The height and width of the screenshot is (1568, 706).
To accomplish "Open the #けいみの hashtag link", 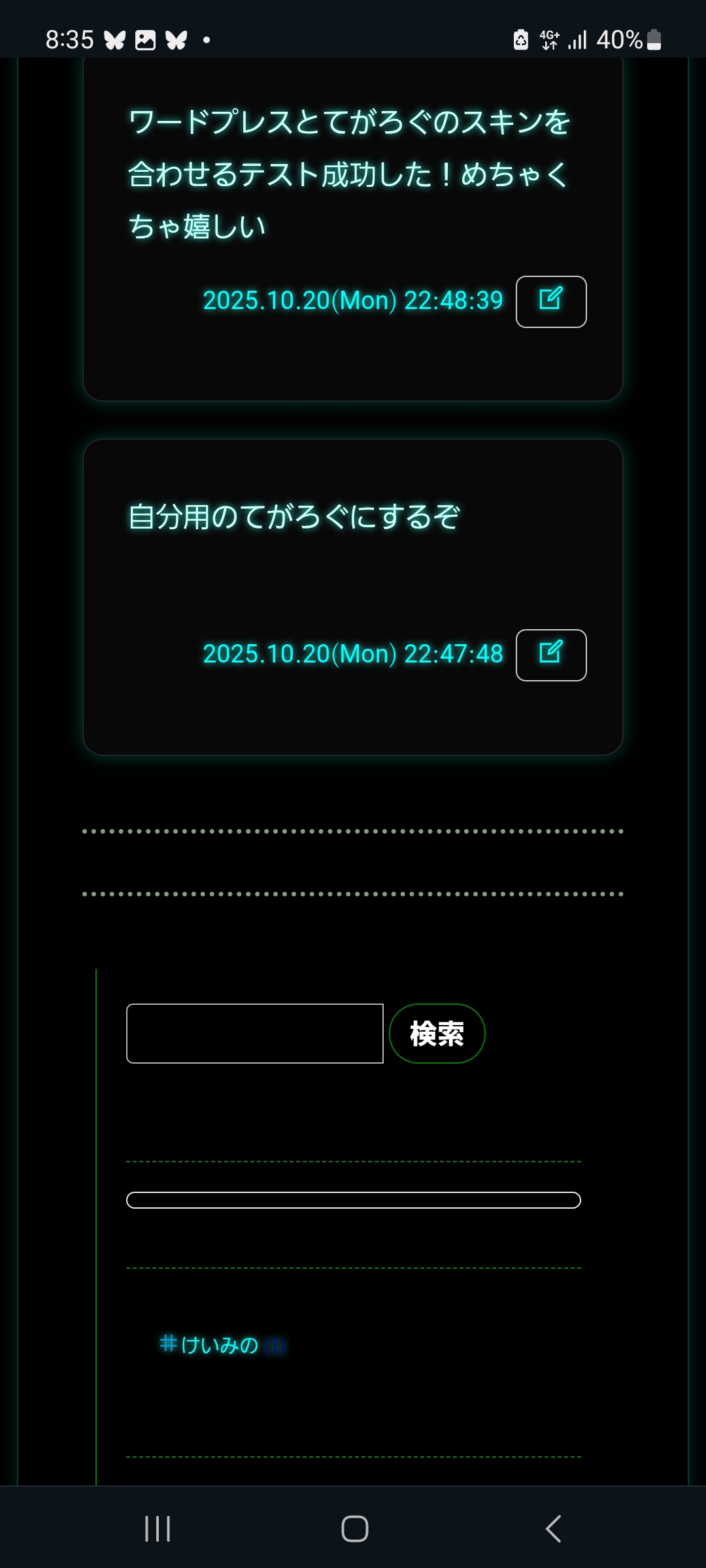I will (210, 1345).
